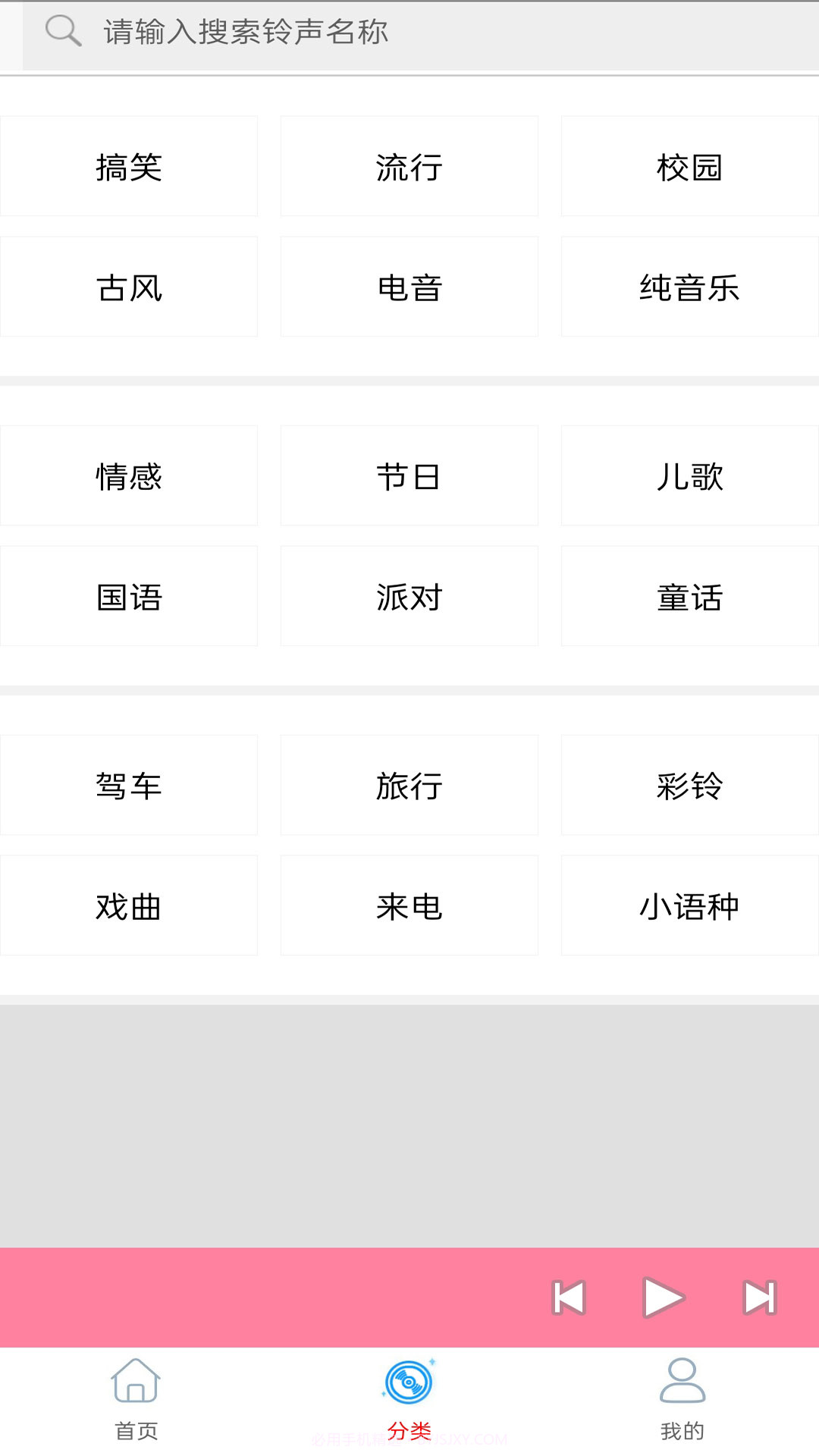Select the 来电 category
Image resolution: width=819 pixels, height=1456 pixels.
click(409, 906)
